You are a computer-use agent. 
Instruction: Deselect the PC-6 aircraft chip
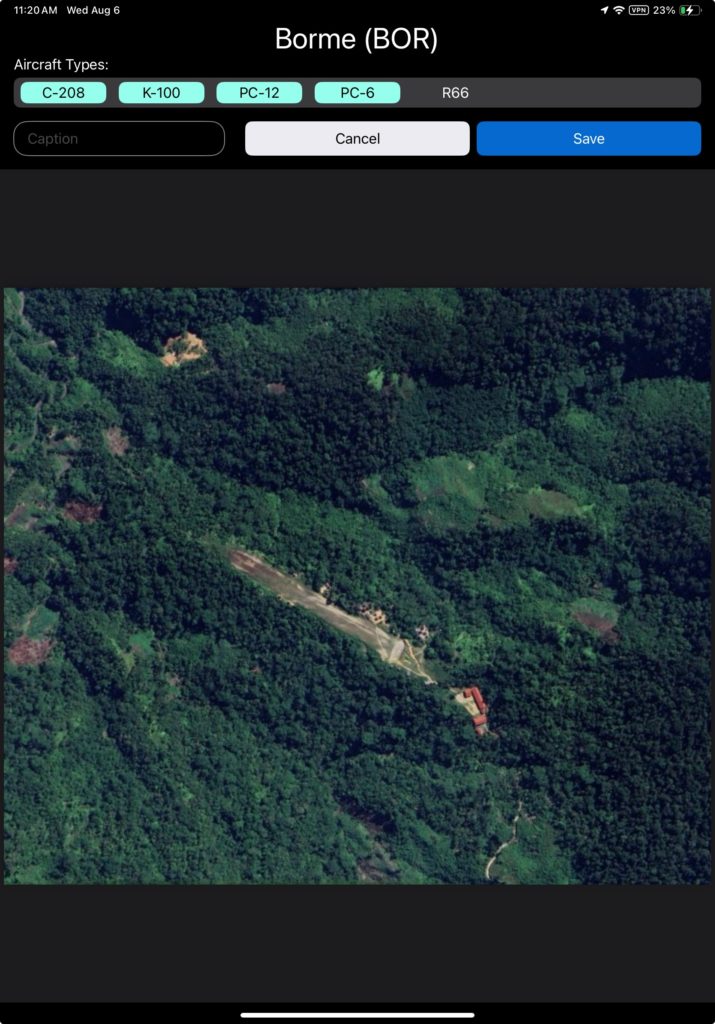[x=357, y=93]
